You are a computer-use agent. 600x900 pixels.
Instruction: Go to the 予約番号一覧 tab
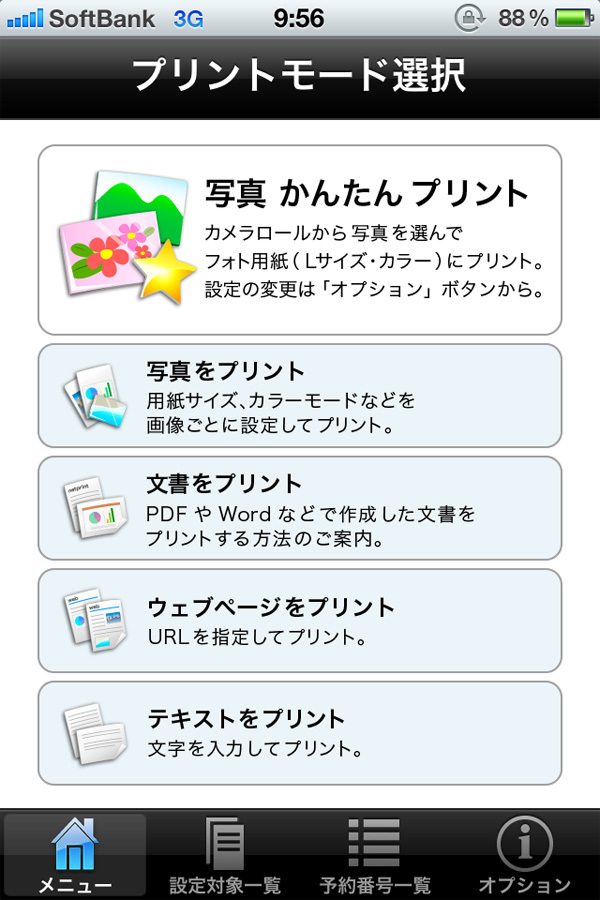click(375, 855)
